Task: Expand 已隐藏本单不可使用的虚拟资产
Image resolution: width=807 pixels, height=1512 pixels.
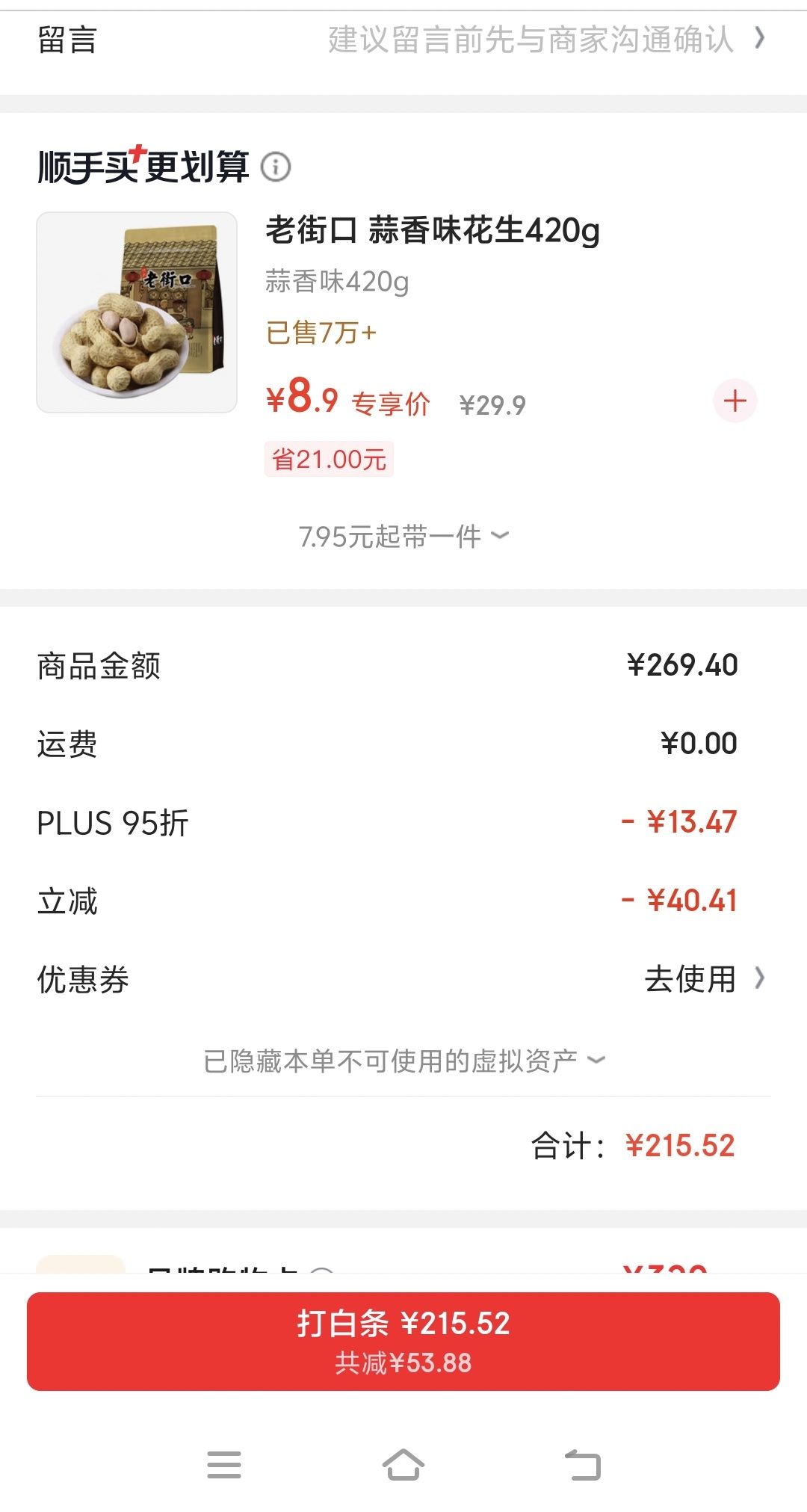Action: coord(403,1061)
